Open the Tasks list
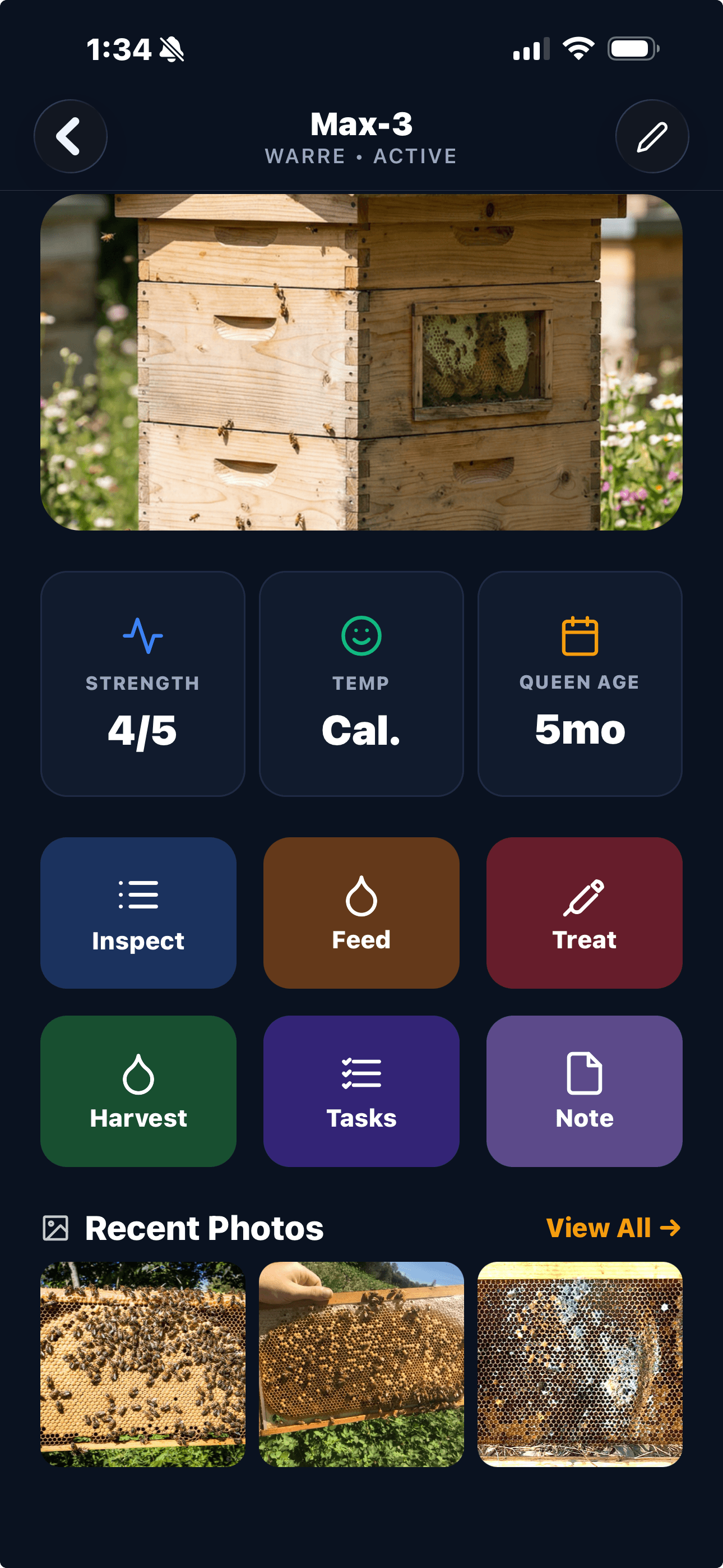This screenshot has width=723, height=1568. coord(361,1091)
